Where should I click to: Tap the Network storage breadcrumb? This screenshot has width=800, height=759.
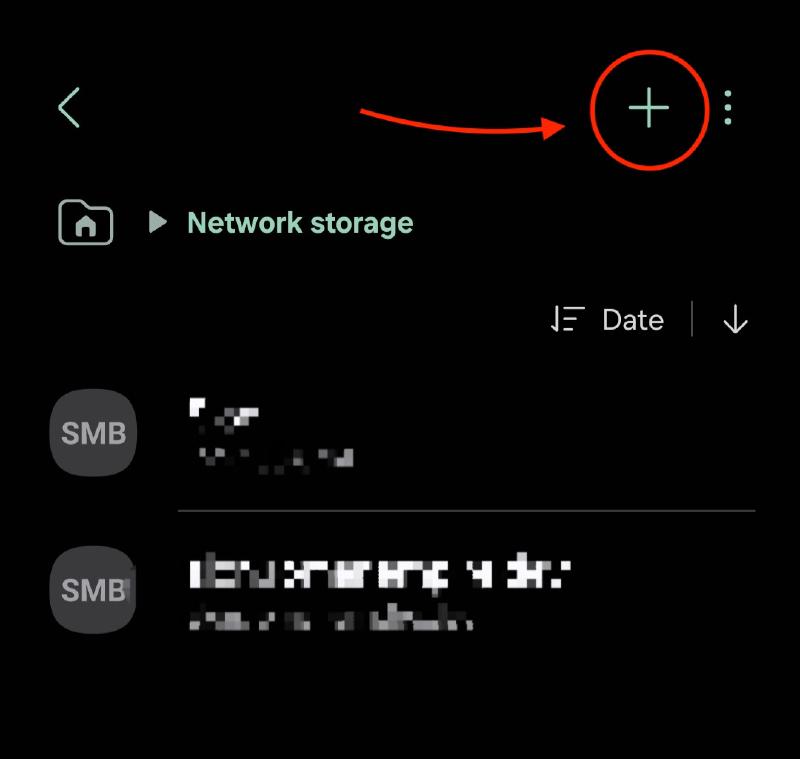[300, 222]
